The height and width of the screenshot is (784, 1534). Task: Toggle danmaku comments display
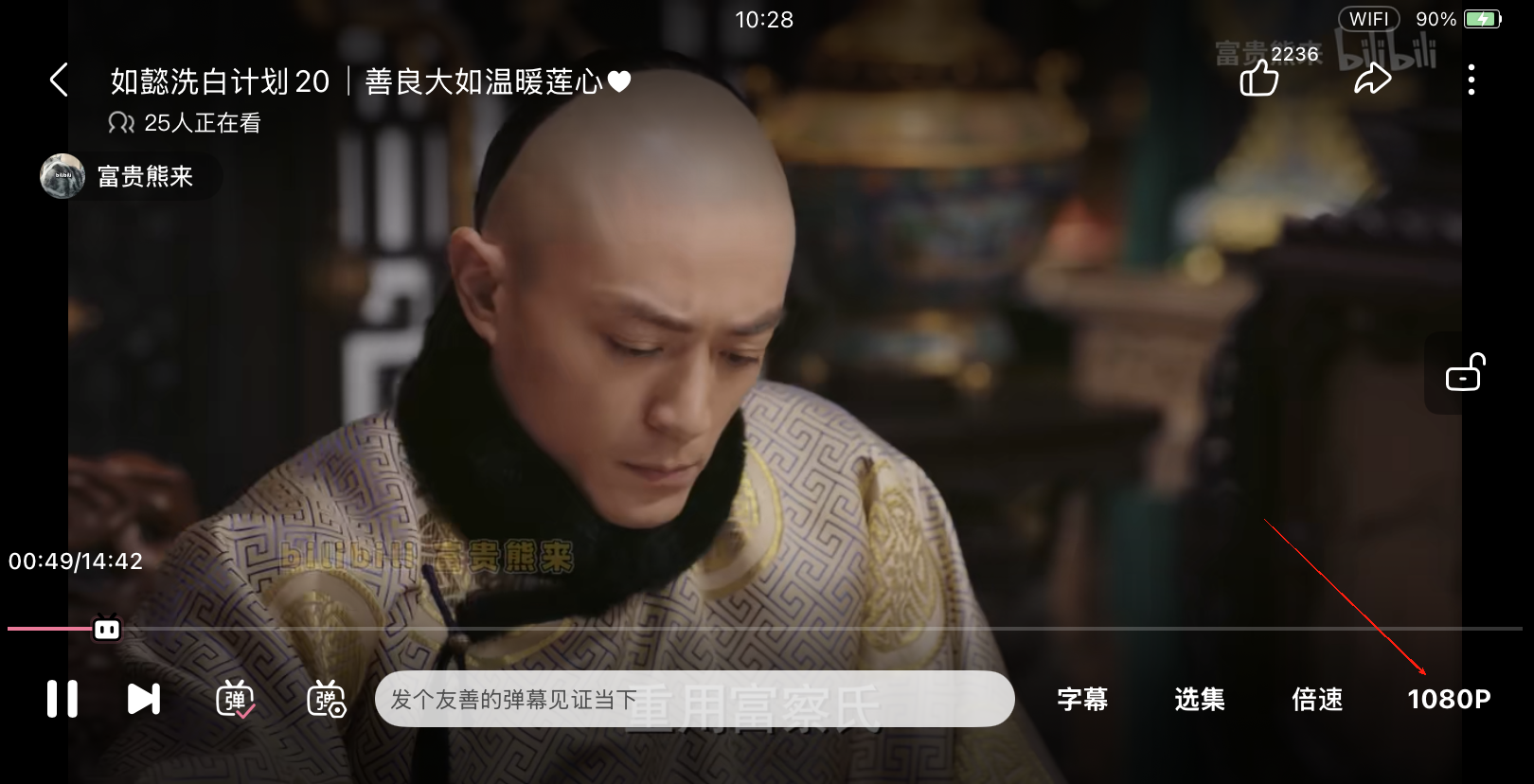tap(235, 700)
